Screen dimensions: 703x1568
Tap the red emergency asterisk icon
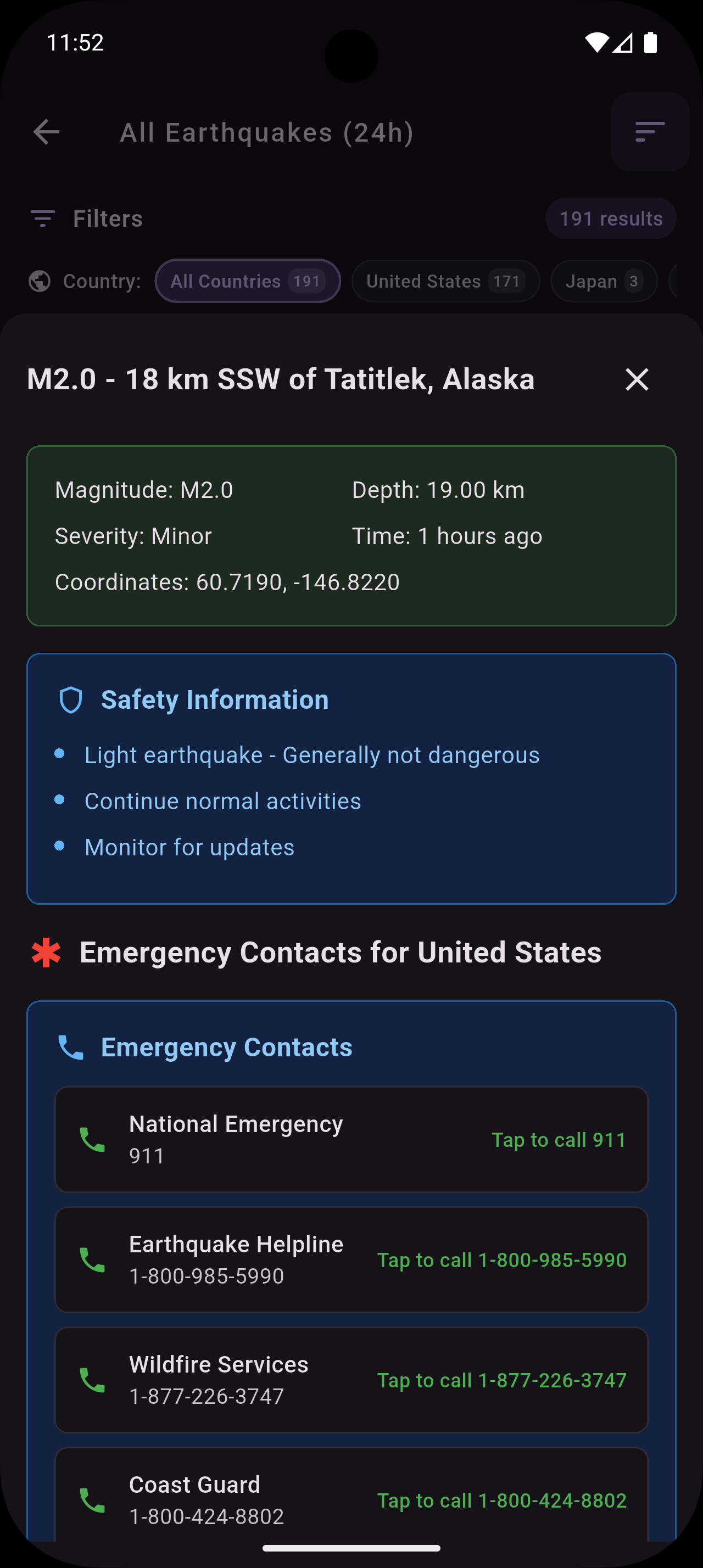pyautogui.click(x=46, y=952)
